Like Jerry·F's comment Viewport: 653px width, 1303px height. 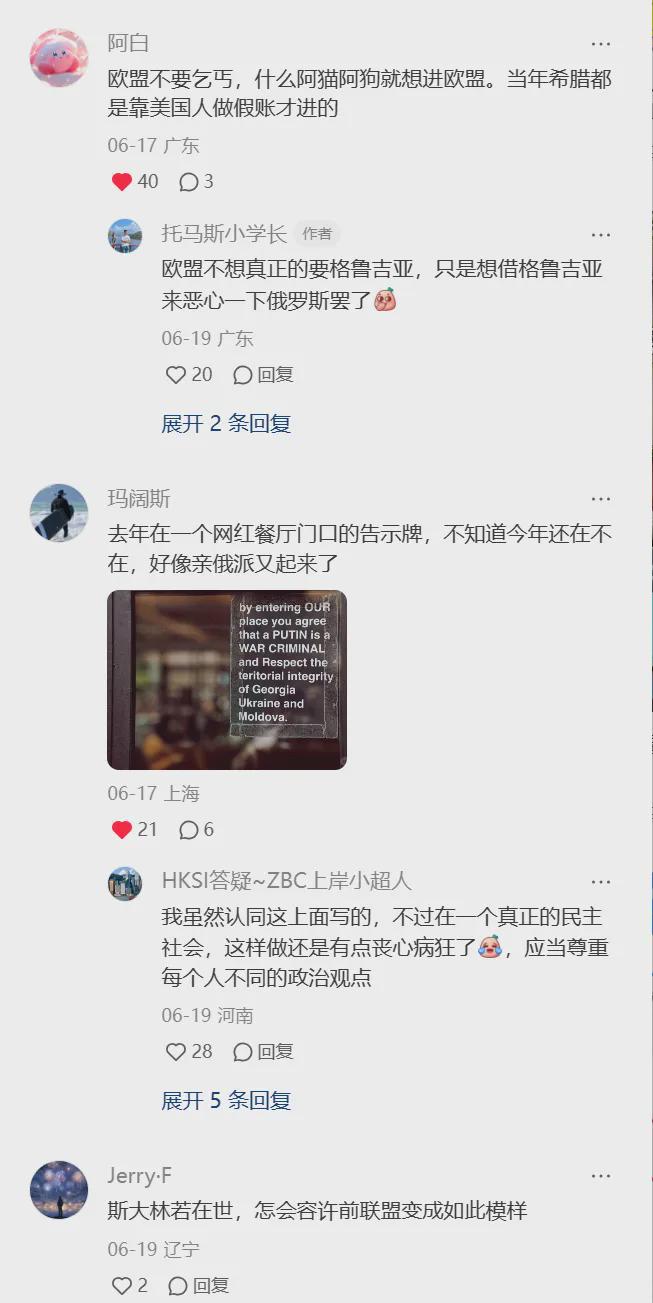122,1285
